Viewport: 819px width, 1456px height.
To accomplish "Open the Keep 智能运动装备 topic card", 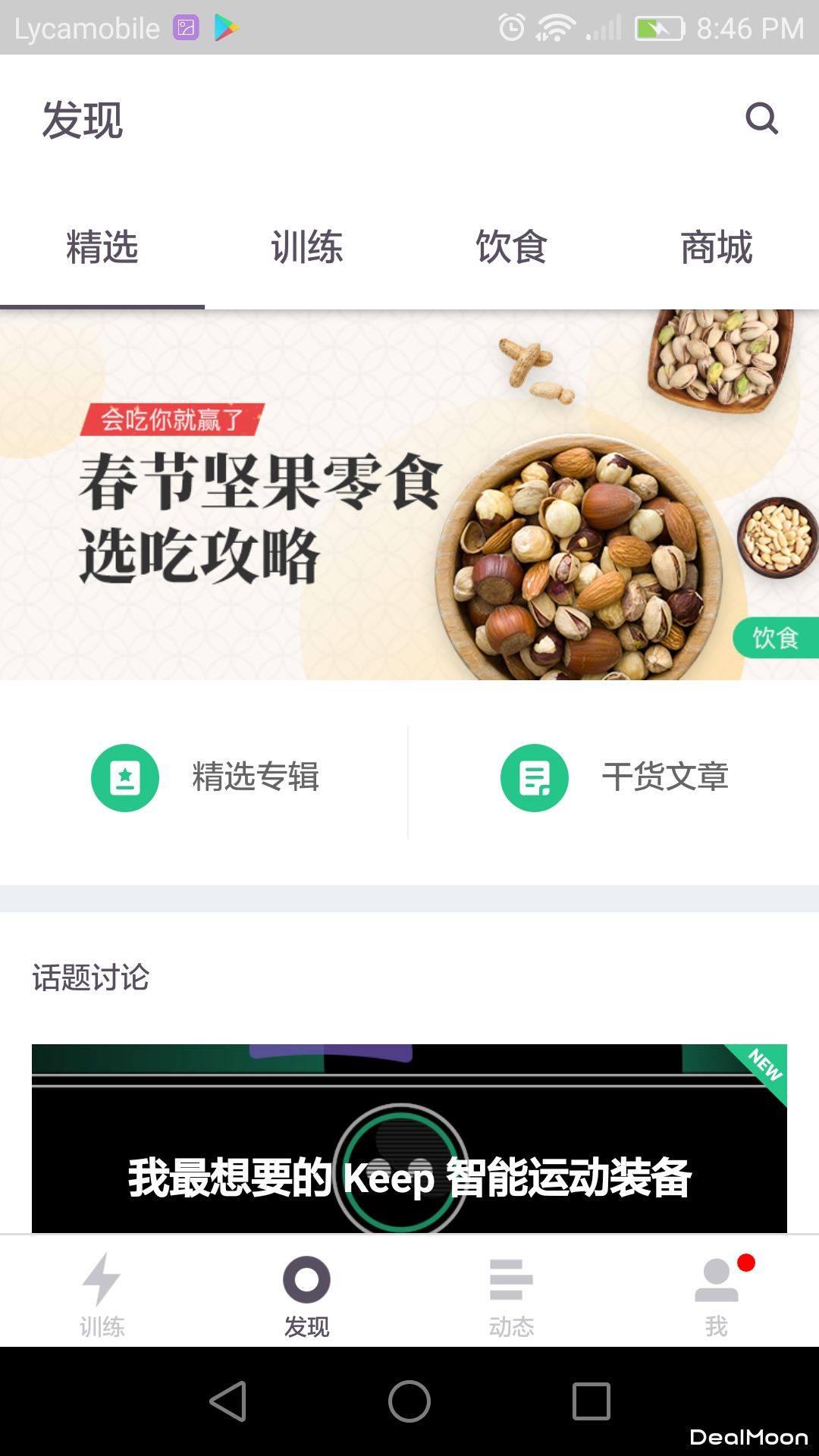I will click(x=409, y=1139).
